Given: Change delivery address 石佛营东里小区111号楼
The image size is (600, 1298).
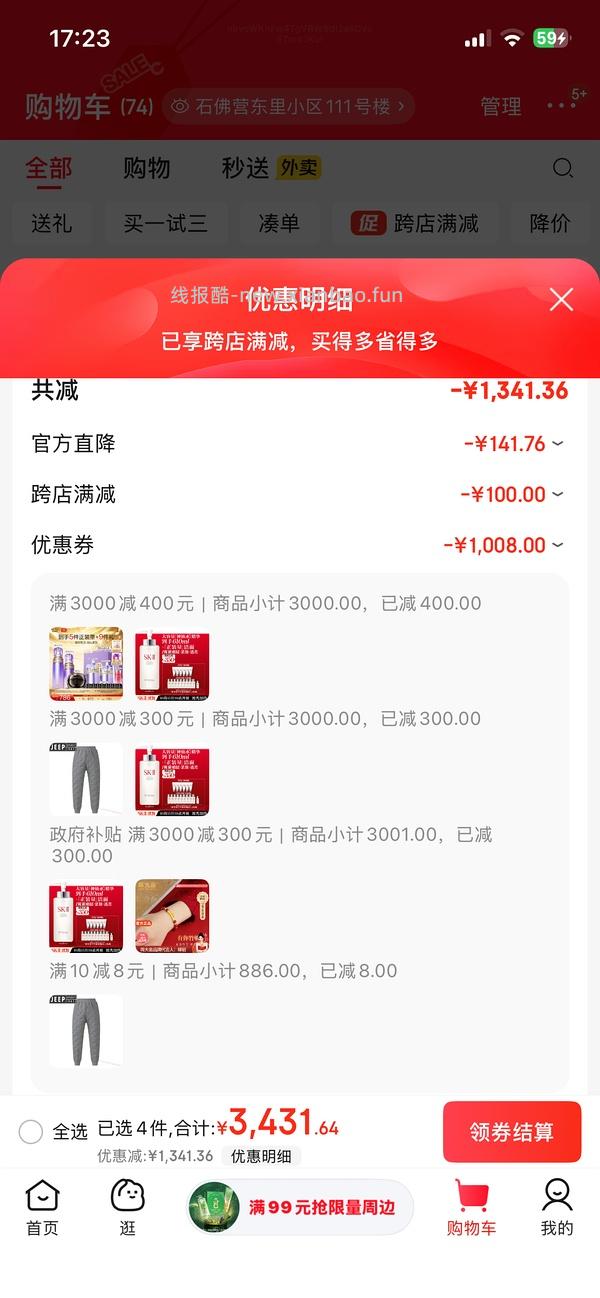Looking at the screenshot, I should pyautogui.click(x=288, y=106).
